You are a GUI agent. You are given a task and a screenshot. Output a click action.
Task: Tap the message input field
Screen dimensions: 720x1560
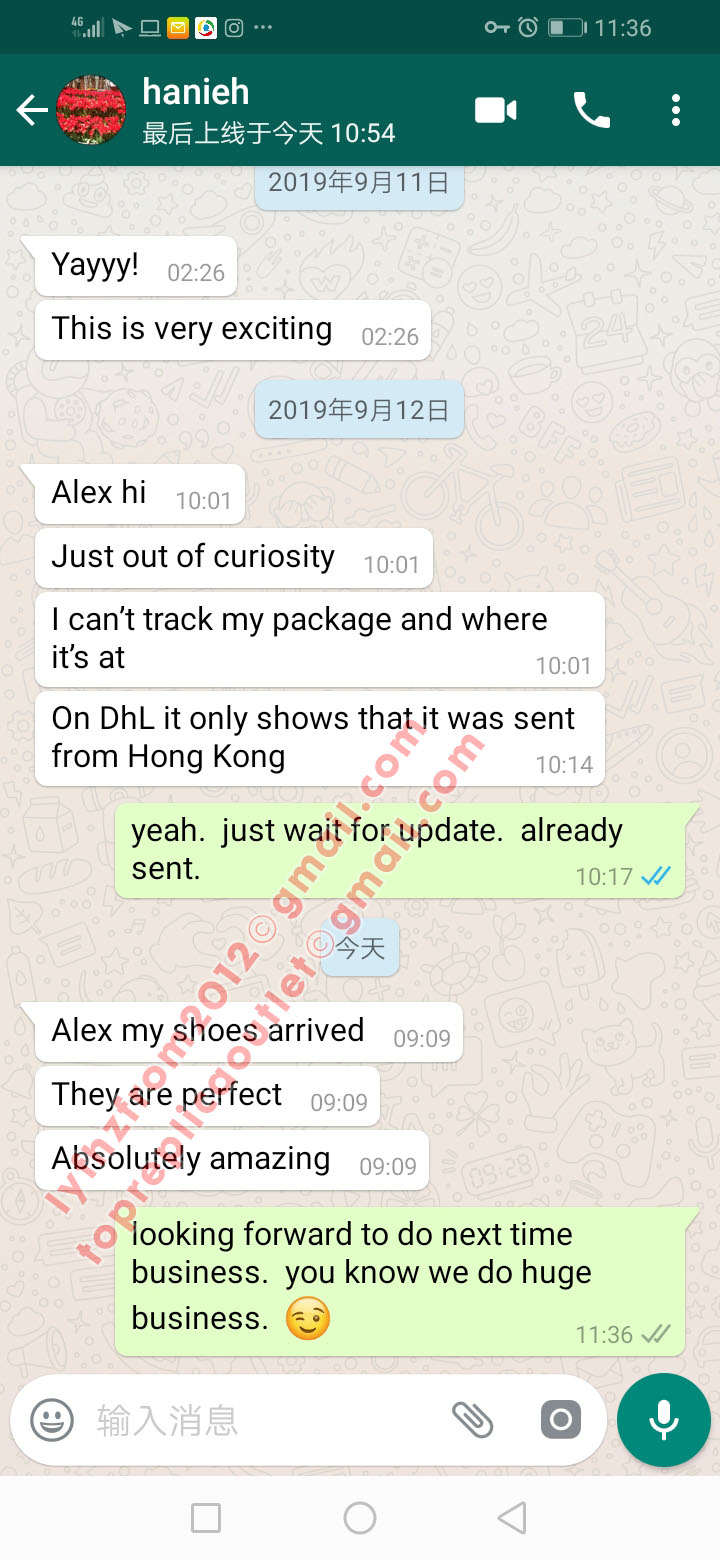[x=260, y=1420]
